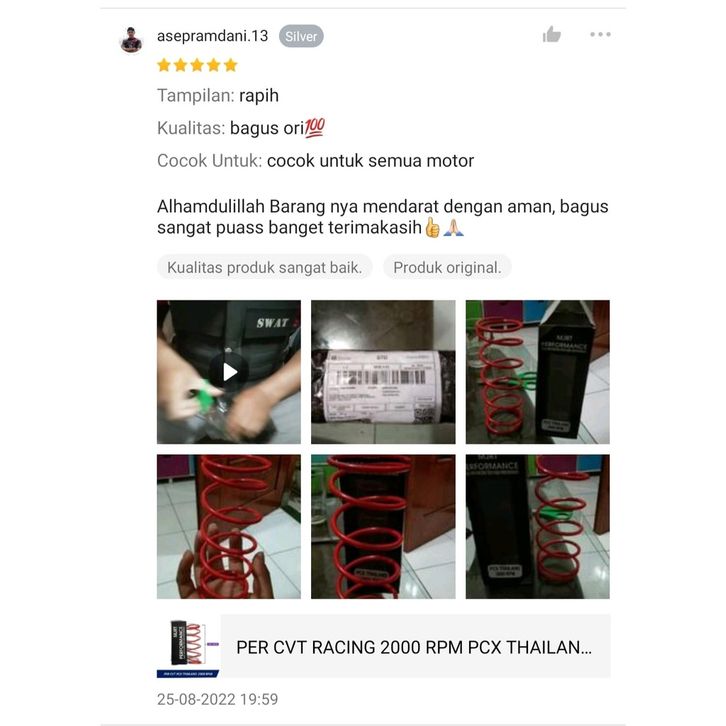
Task: Open photo of red spring held in hand
Action: [x=229, y=527]
